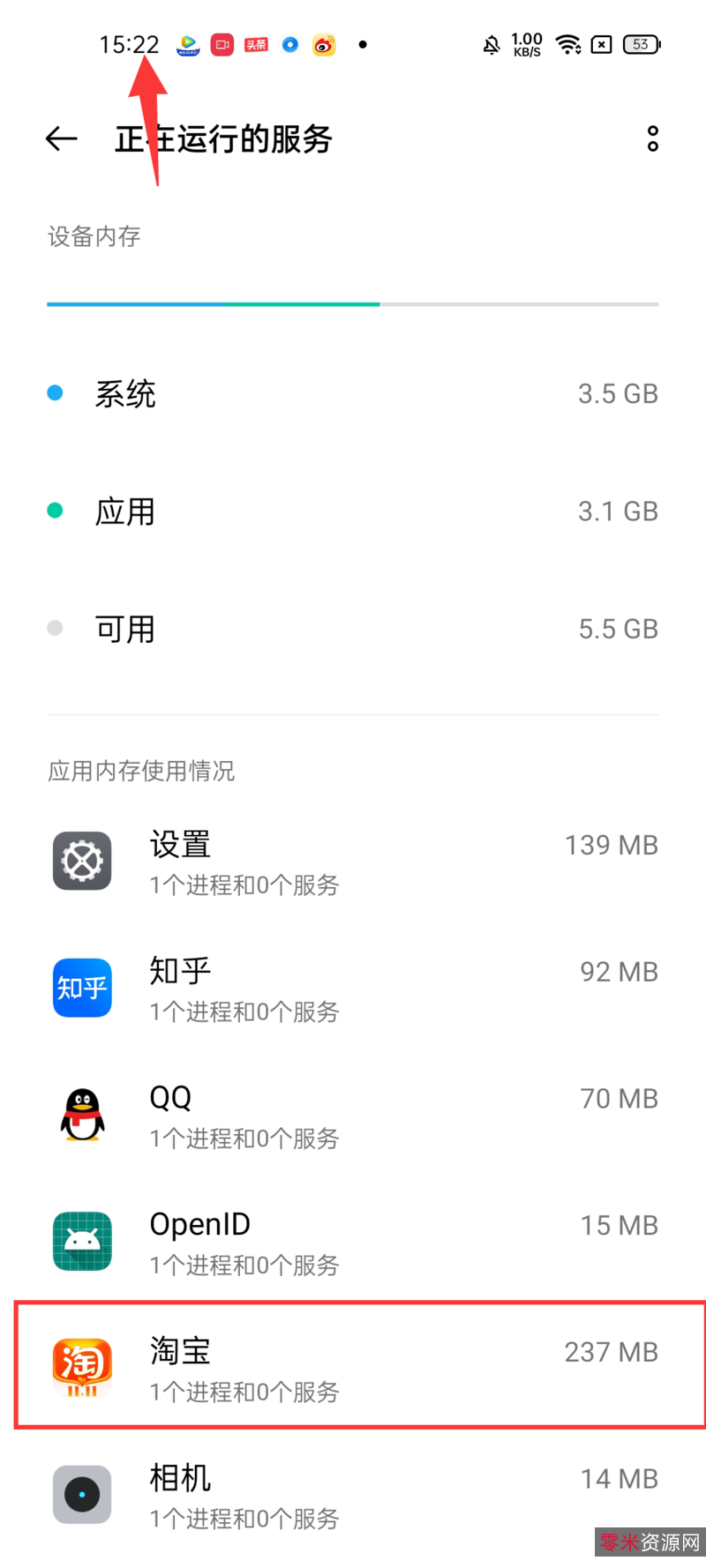
Task: Open the Settings gear icon in the list
Action: (x=82, y=861)
